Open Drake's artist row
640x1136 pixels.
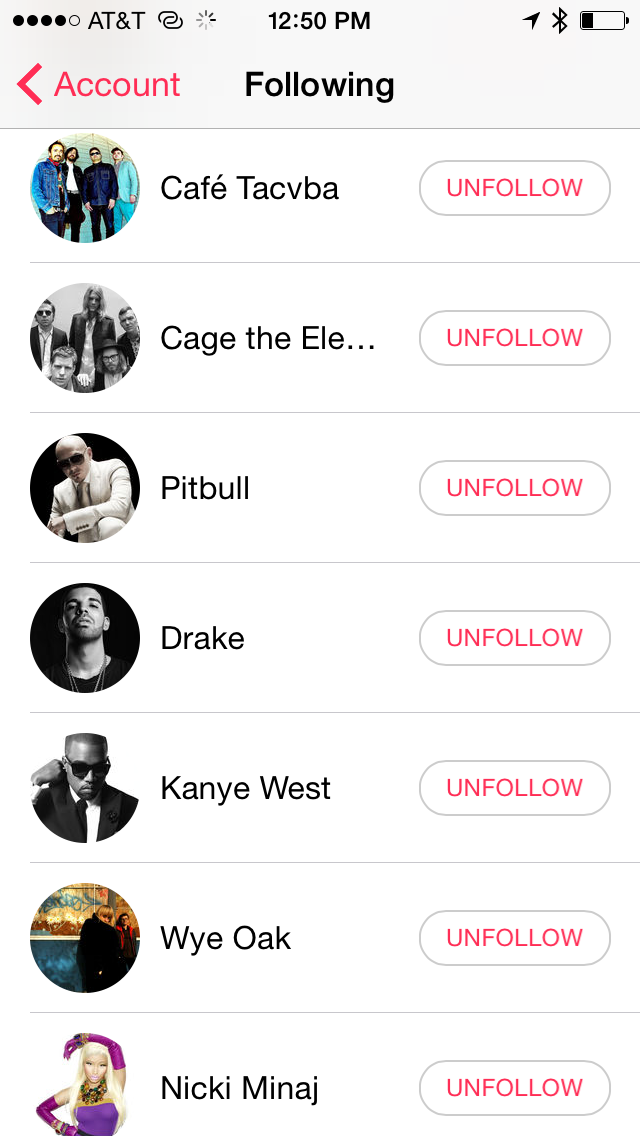202,638
